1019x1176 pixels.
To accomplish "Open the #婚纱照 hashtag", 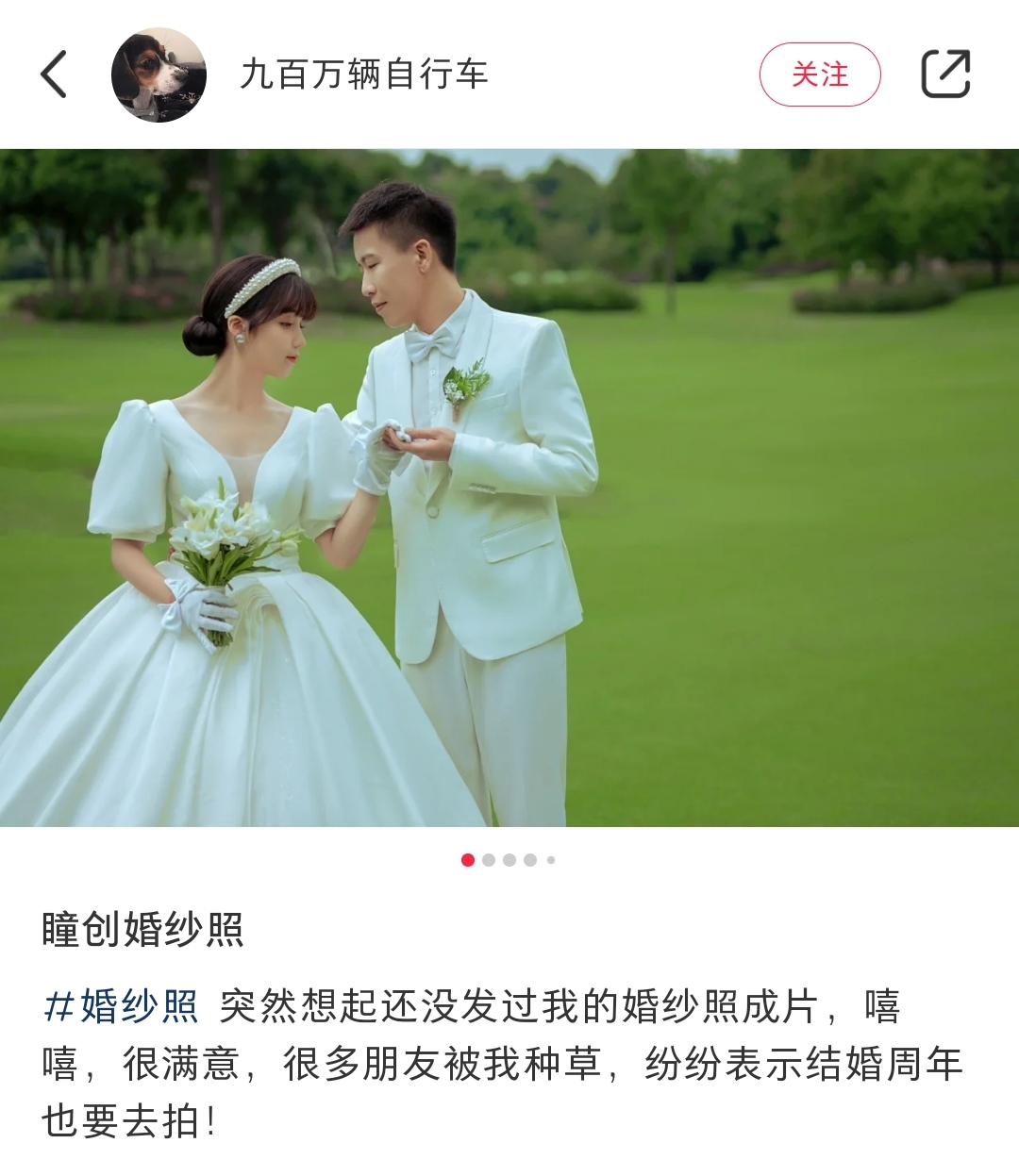I will click(121, 1006).
